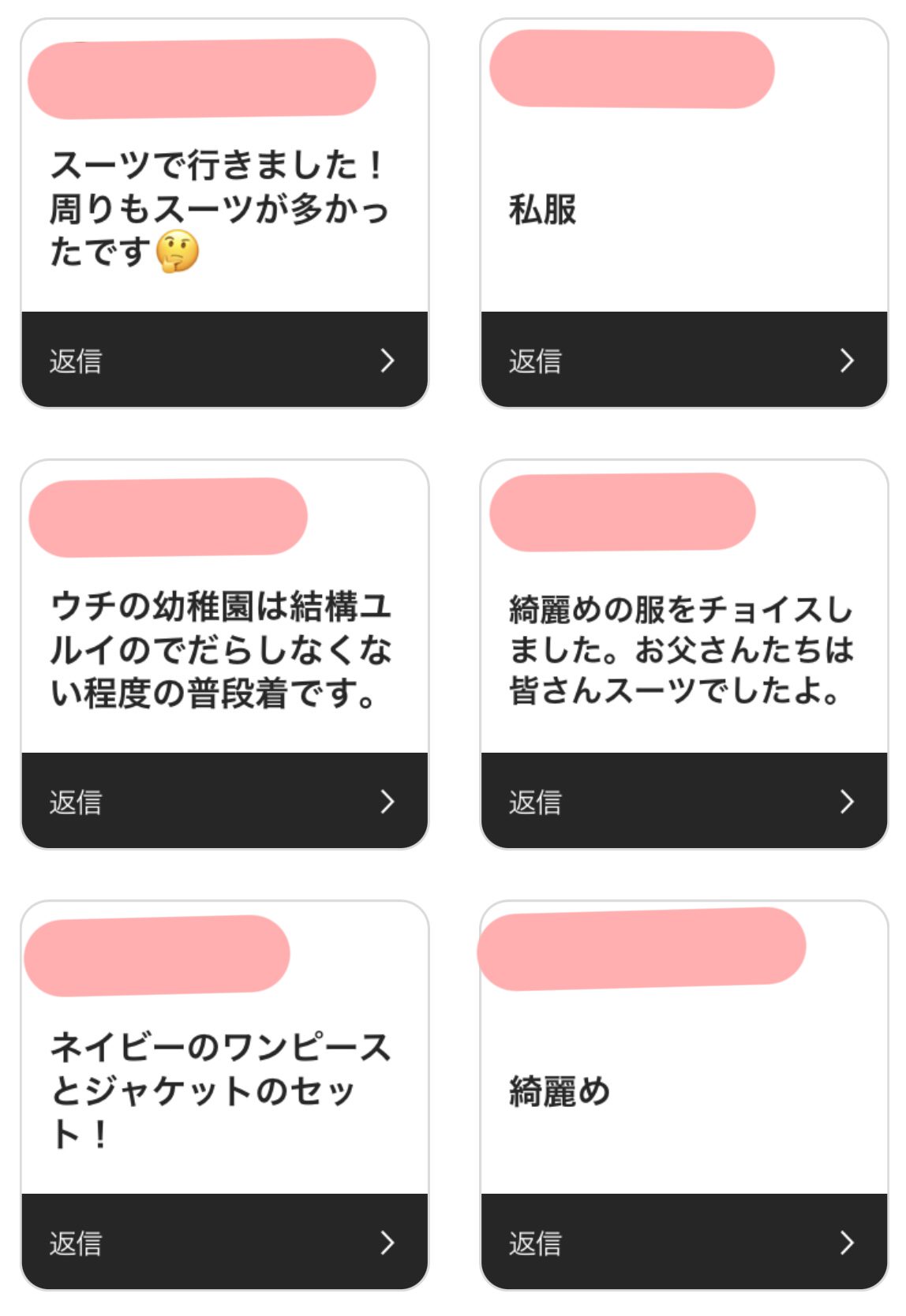Tap 返信 under the 私服 answer

tap(683, 361)
